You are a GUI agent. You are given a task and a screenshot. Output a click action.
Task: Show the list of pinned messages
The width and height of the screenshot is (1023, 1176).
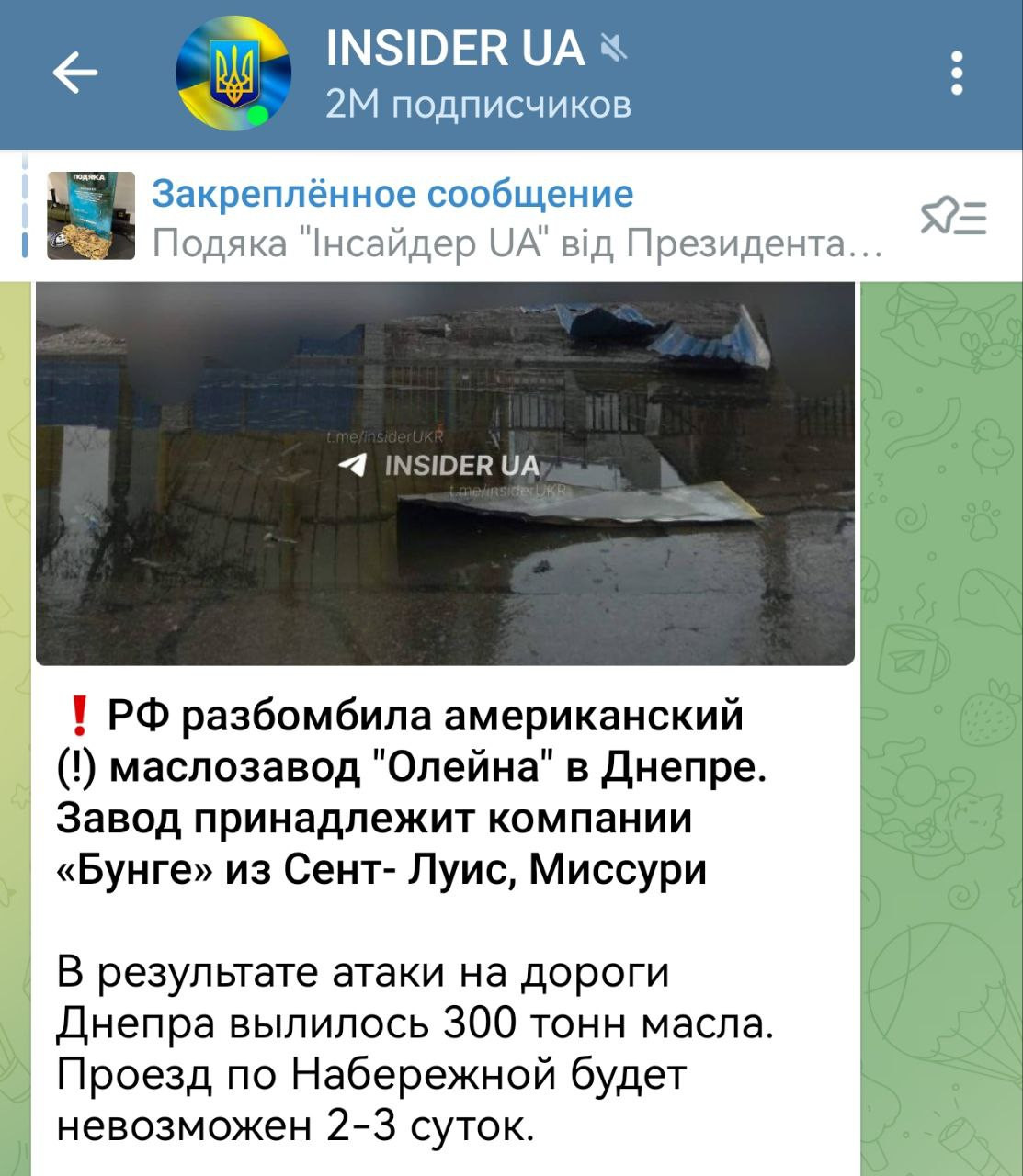pyautogui.click(x=953, y=218)
